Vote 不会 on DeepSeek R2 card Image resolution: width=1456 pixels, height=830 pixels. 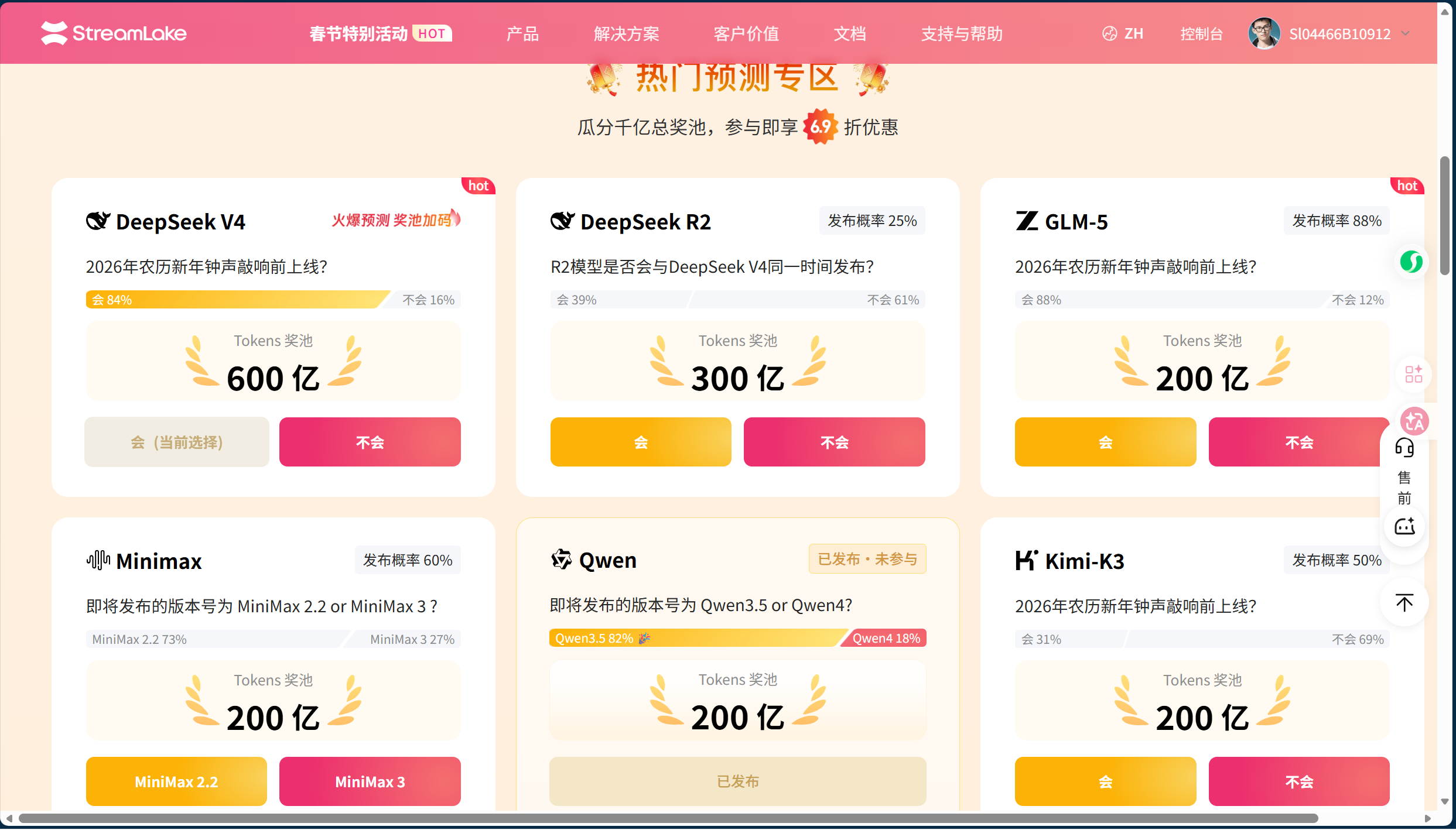[834, 442]
